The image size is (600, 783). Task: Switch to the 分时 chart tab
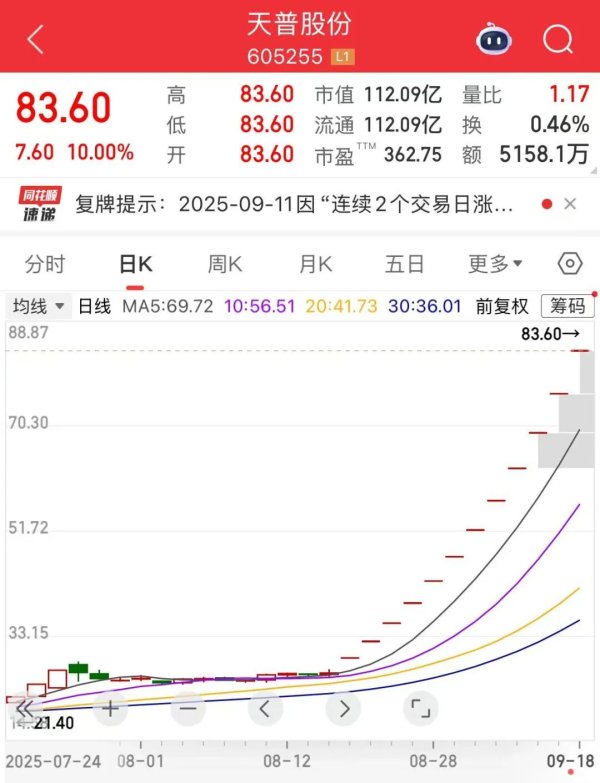(x=45, y=264)
